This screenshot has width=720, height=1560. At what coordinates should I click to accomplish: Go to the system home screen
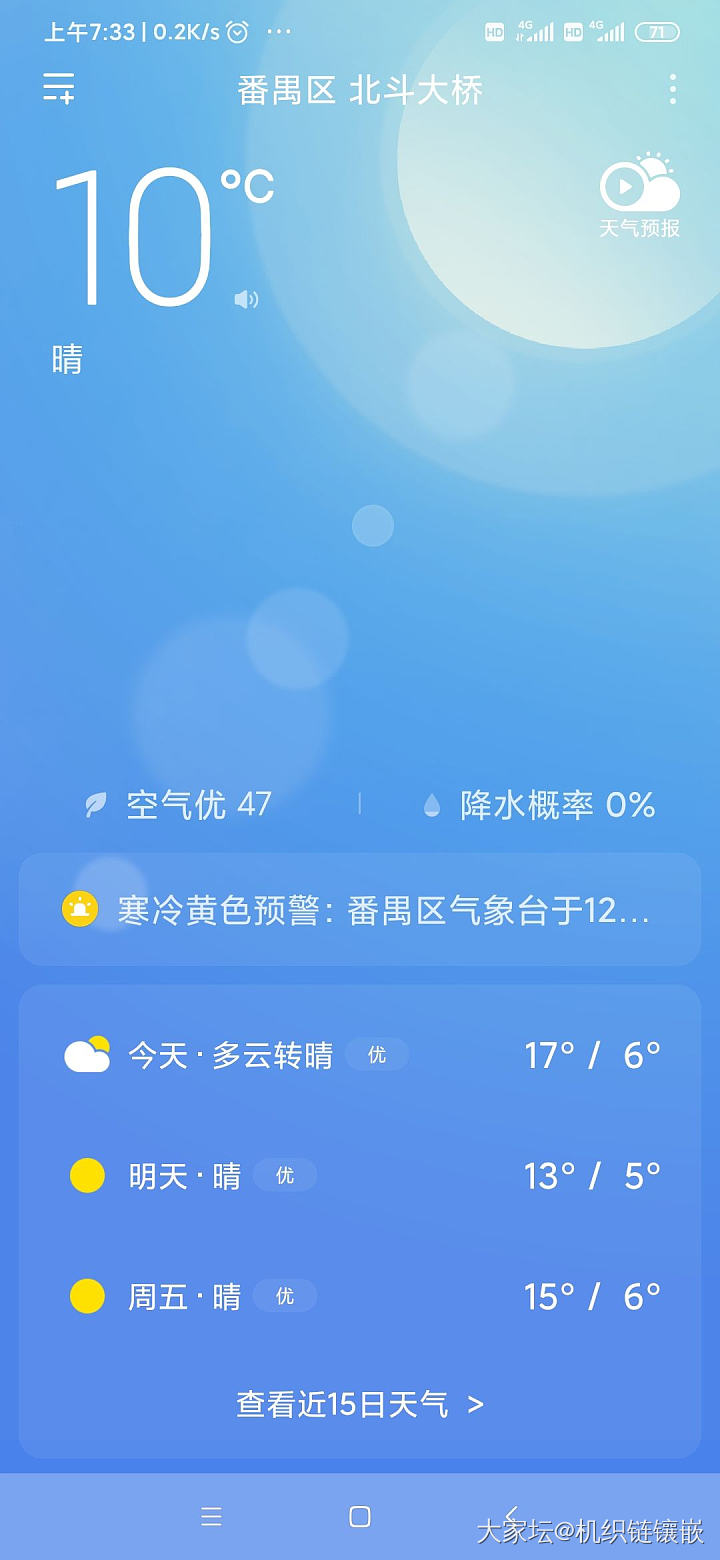pyautogui.click(x=360, y=1517)
